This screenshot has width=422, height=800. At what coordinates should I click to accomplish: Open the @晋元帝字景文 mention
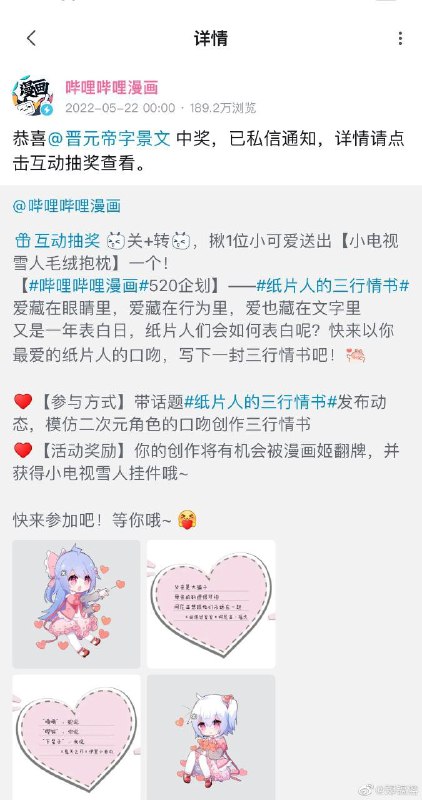(109, 139)
